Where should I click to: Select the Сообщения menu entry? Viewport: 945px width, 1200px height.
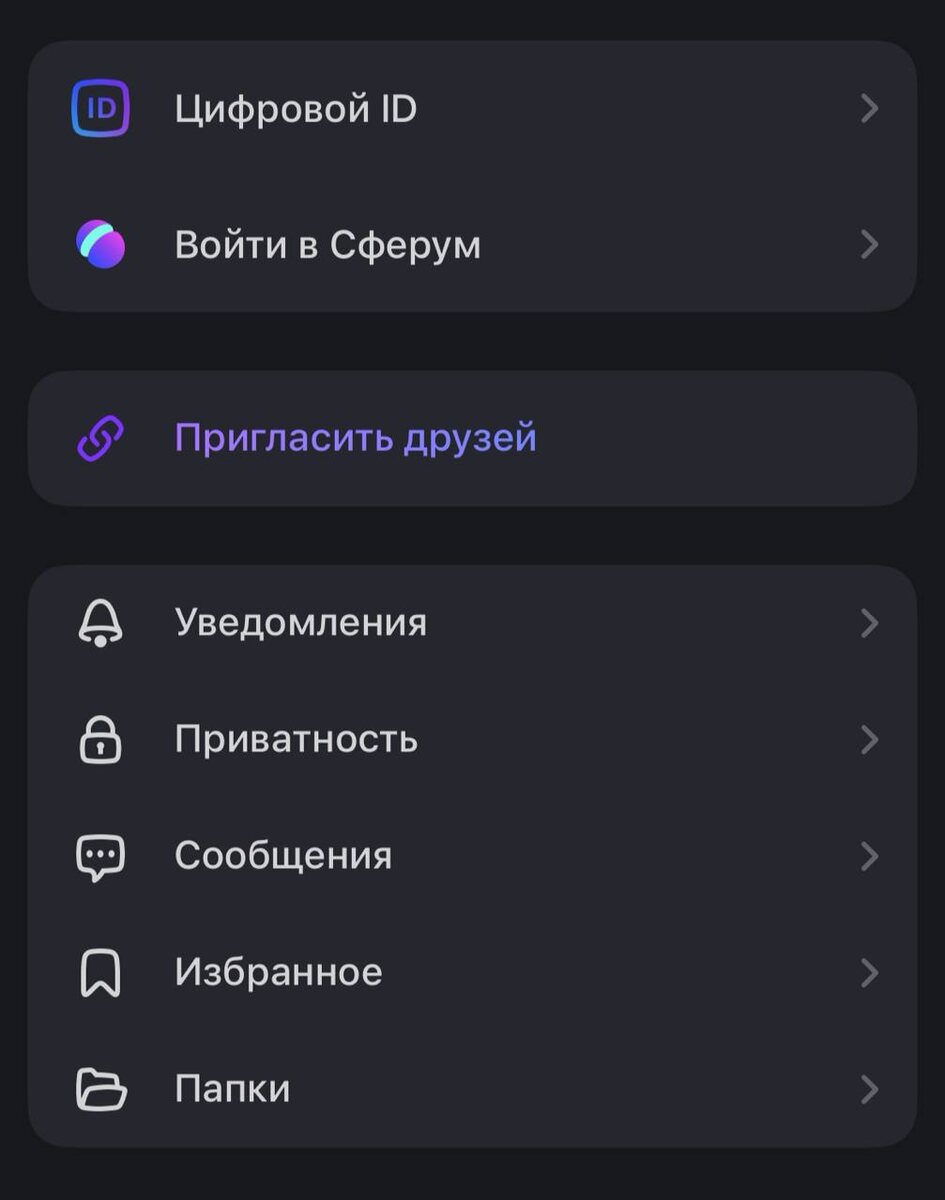[283, 854]
